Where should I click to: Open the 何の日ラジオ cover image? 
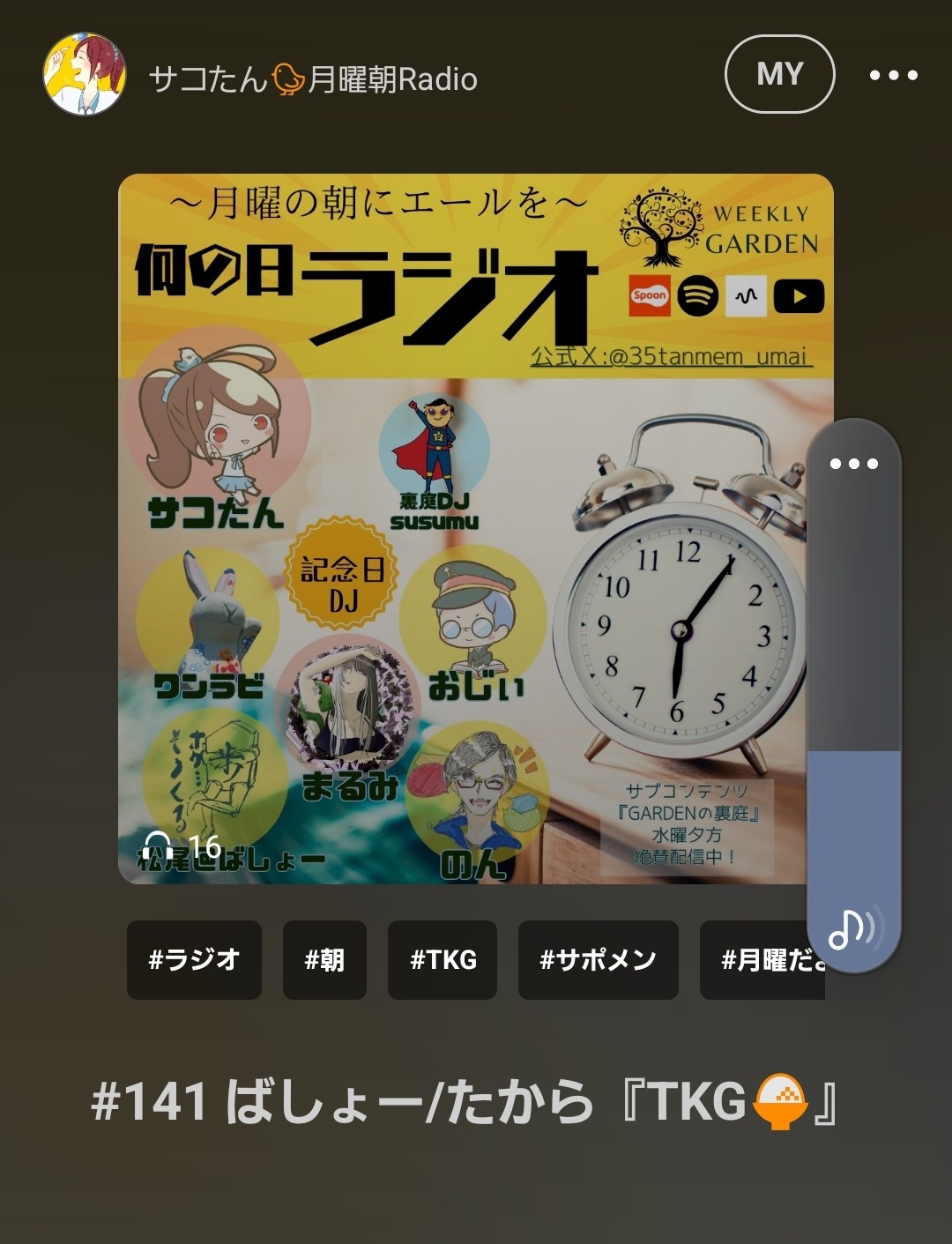[x=458, y=529]
